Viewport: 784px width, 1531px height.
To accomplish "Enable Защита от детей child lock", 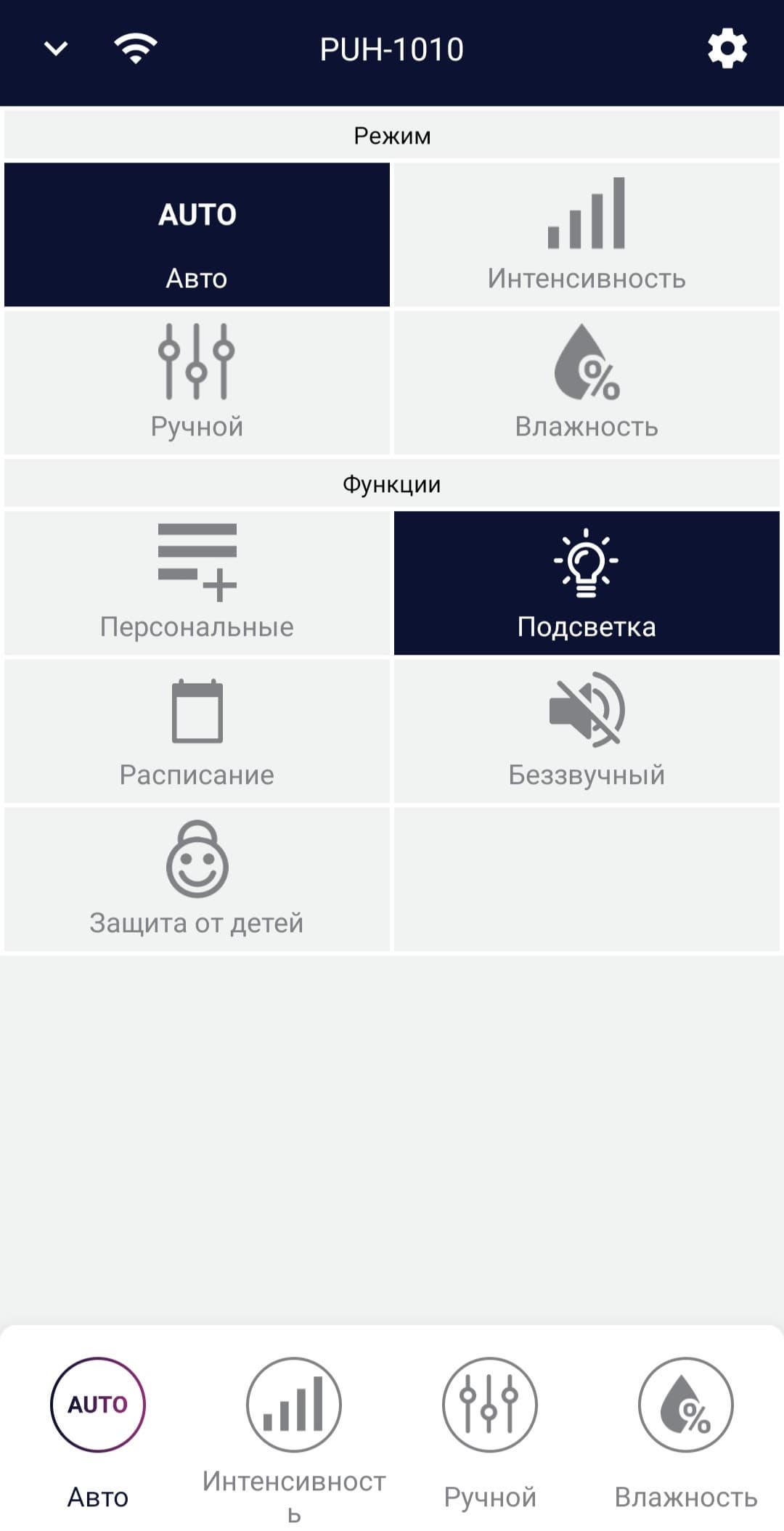I will (x=197, y=878).
